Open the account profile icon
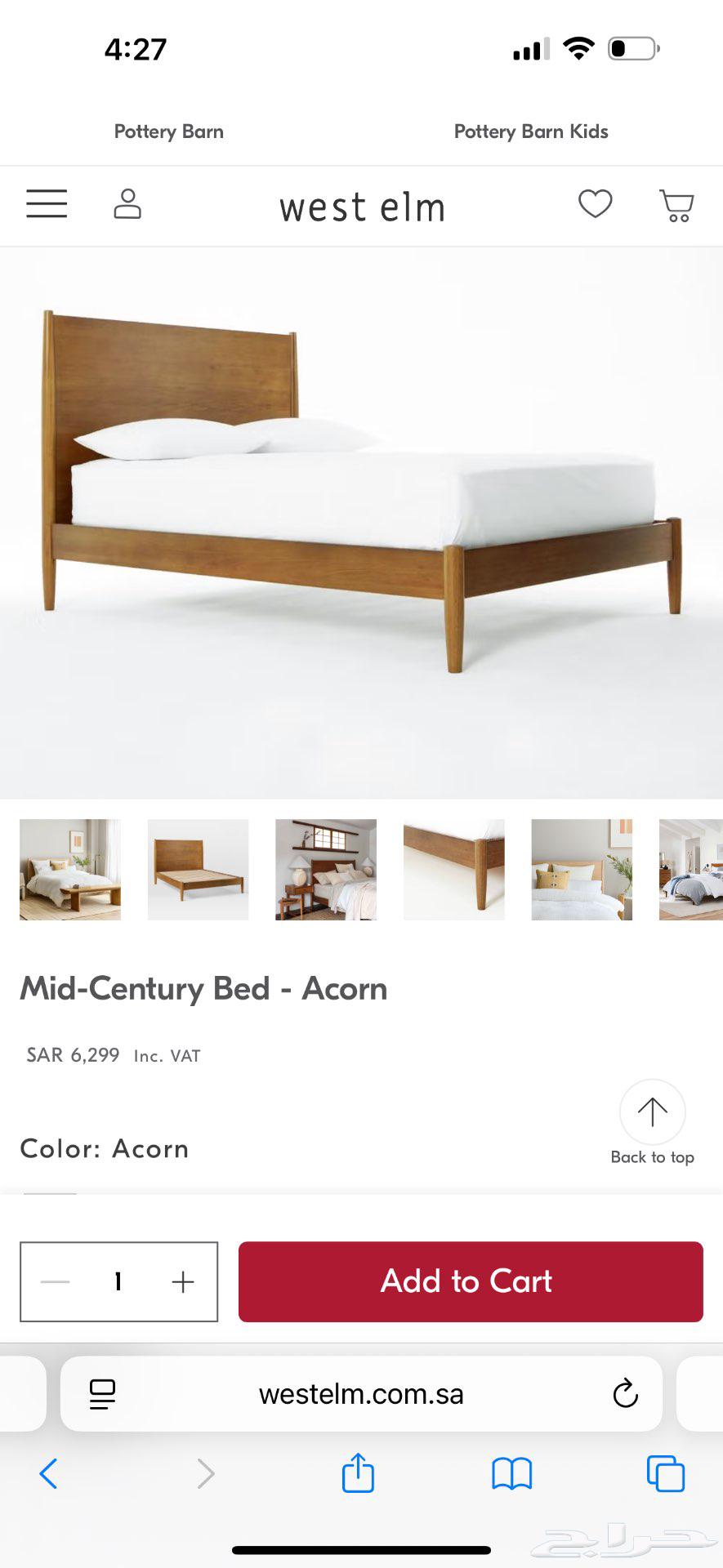The height and width of the screenshot is (1568, 723). (x=127, y=204)
